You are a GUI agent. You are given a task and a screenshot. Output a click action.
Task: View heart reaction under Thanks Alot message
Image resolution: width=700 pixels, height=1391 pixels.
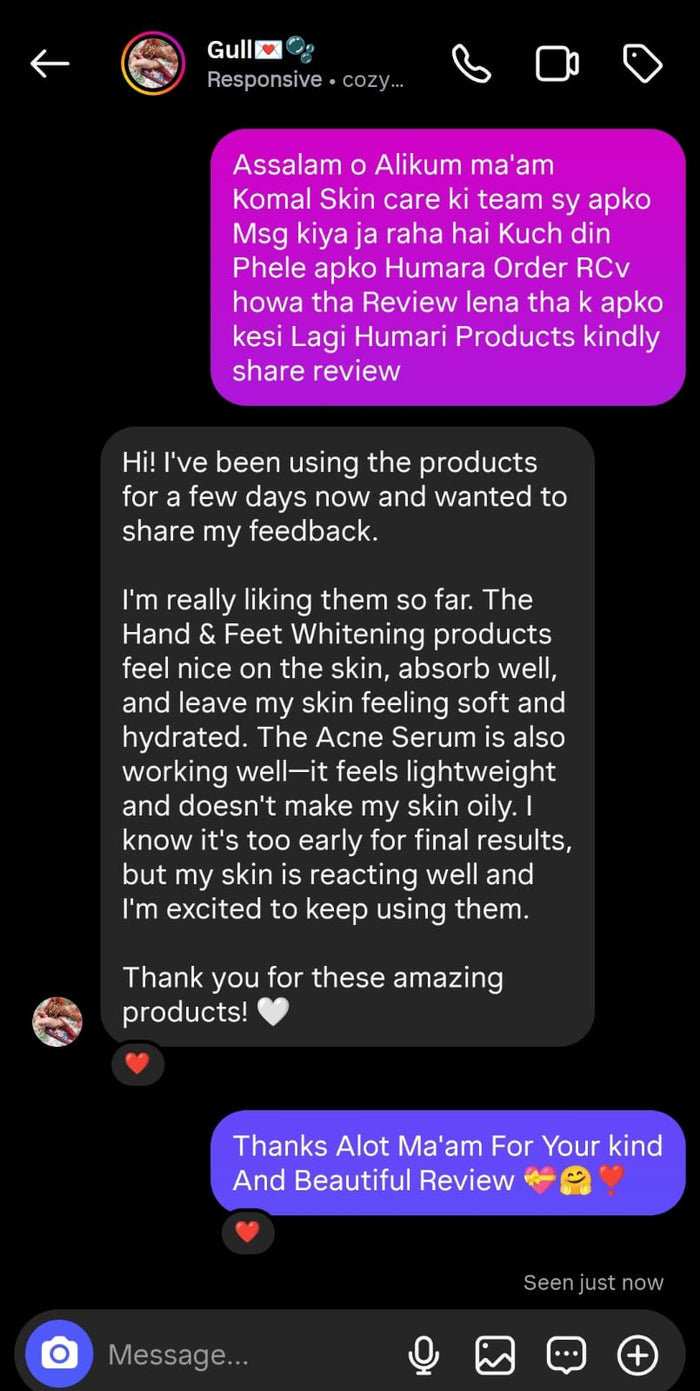coord(247,1231)
